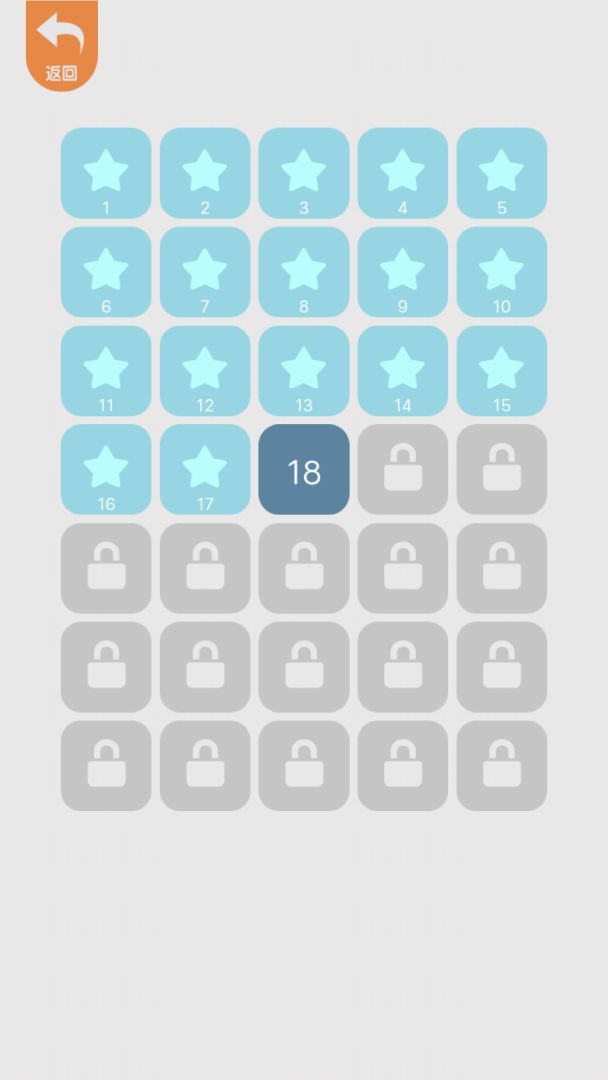Choose level 4 from the grid
The width and height of the screenshot is (608, 1080).
403,173
